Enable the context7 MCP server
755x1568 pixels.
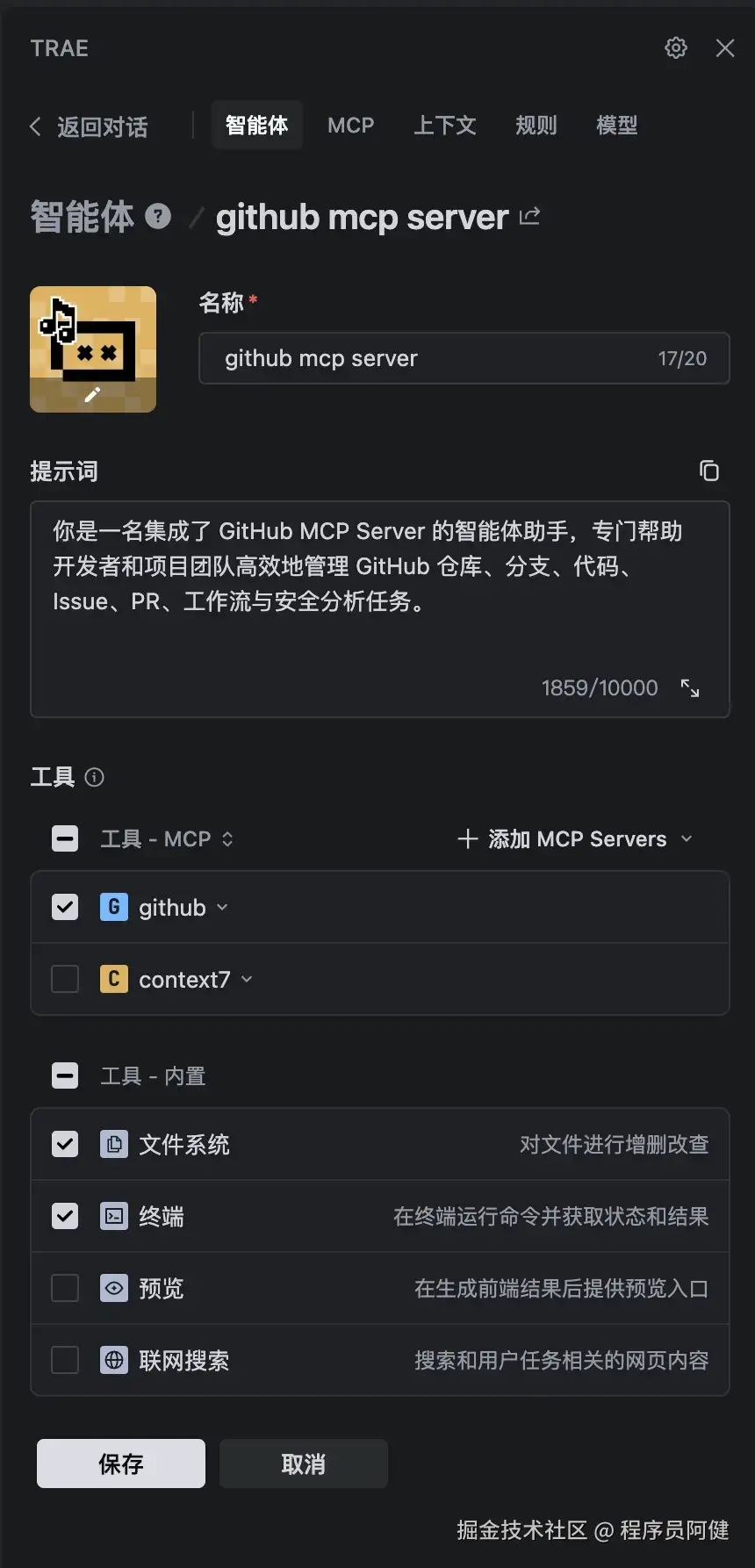click(64, 978)
